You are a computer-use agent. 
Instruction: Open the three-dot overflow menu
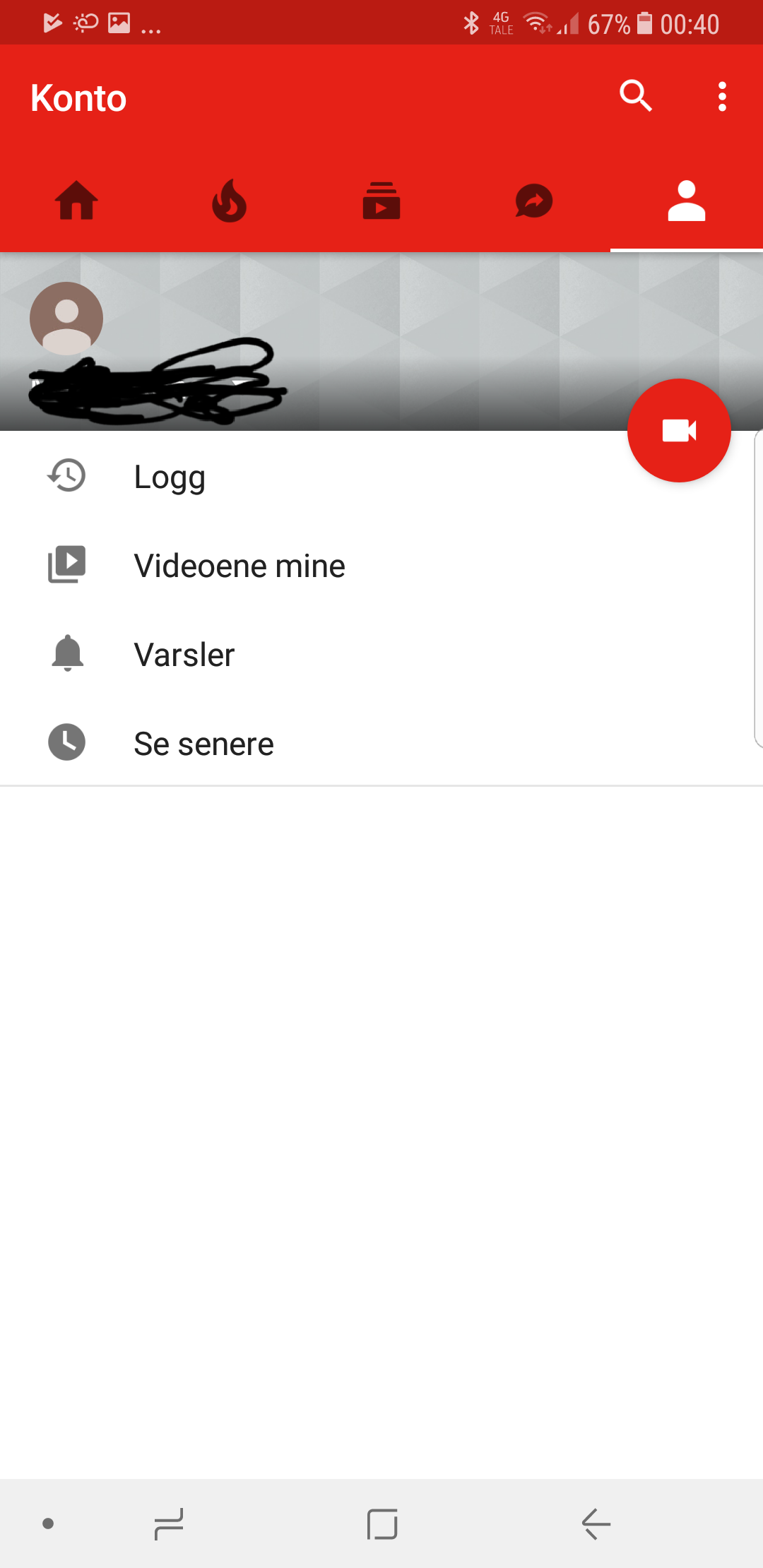[722, 96]
